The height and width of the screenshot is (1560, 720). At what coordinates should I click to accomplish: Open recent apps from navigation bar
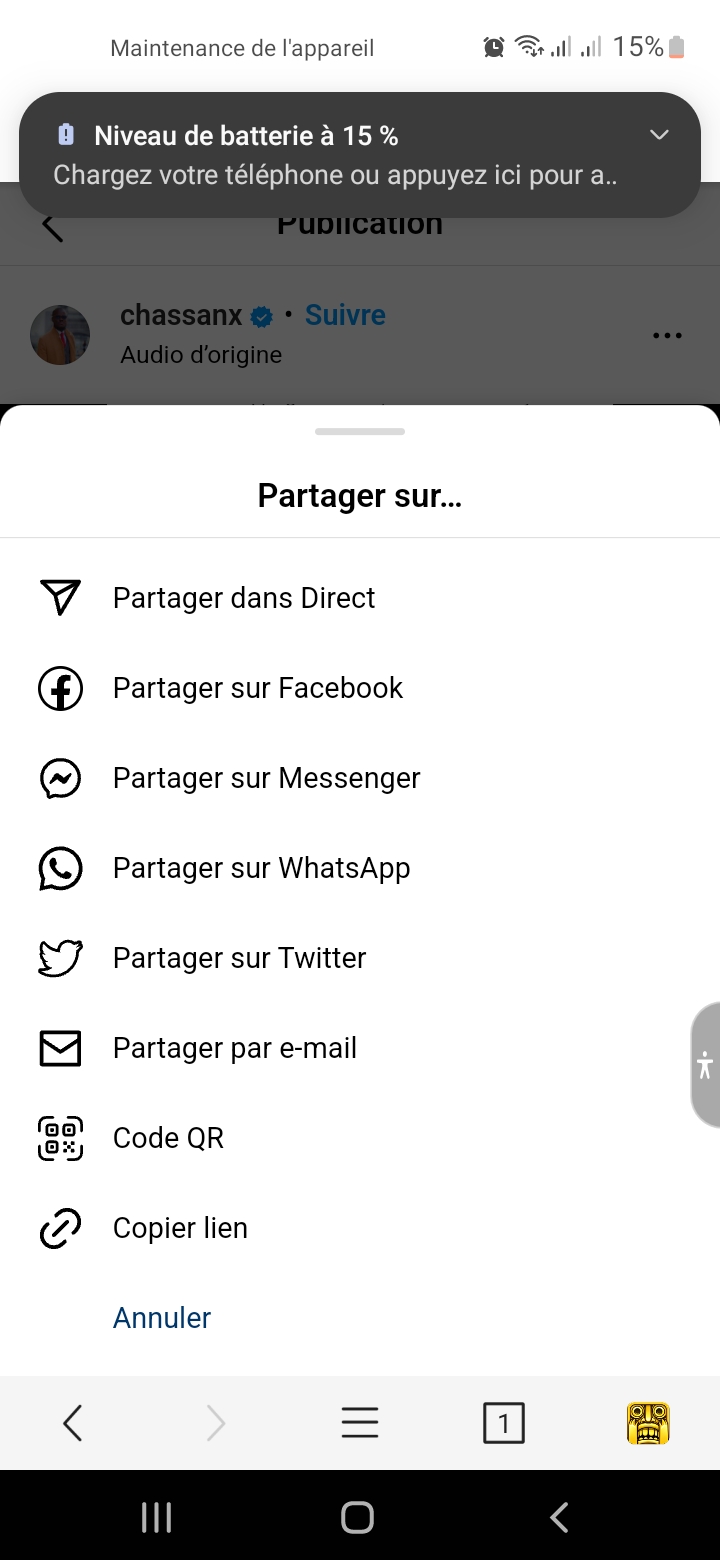[x=157, y=1517]
